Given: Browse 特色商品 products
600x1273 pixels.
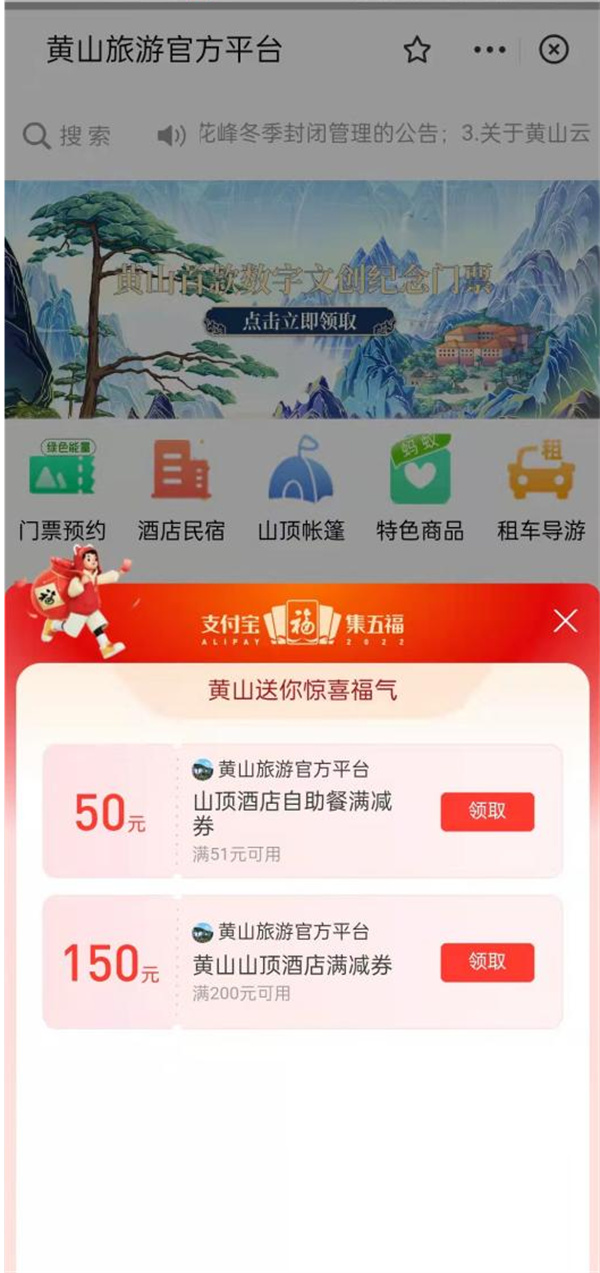Looking at the screenshot, I should coord(420,490).
